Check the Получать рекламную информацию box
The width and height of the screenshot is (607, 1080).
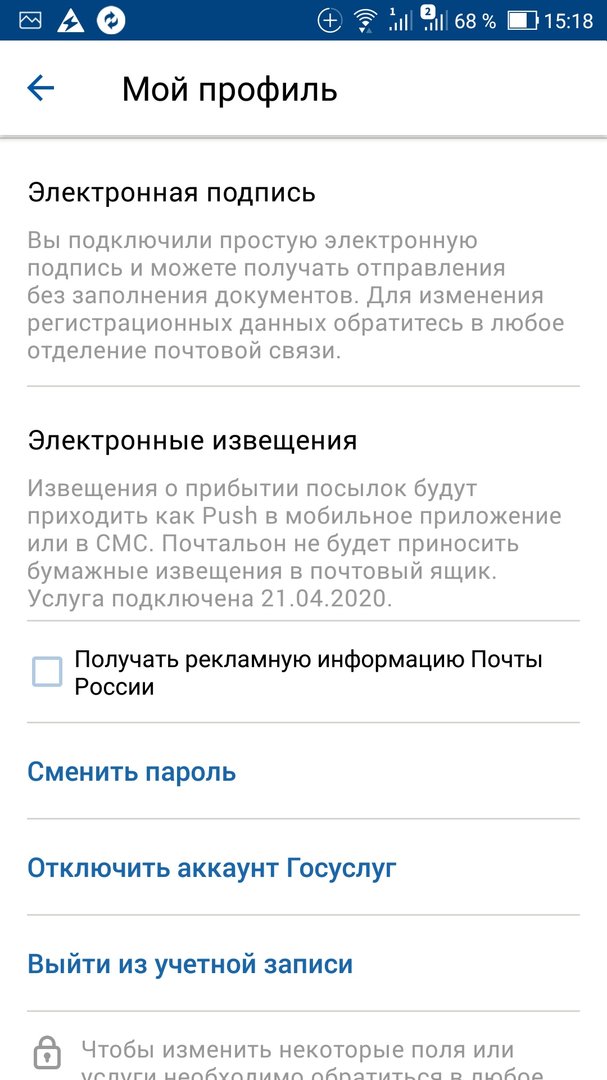(46, 672)
